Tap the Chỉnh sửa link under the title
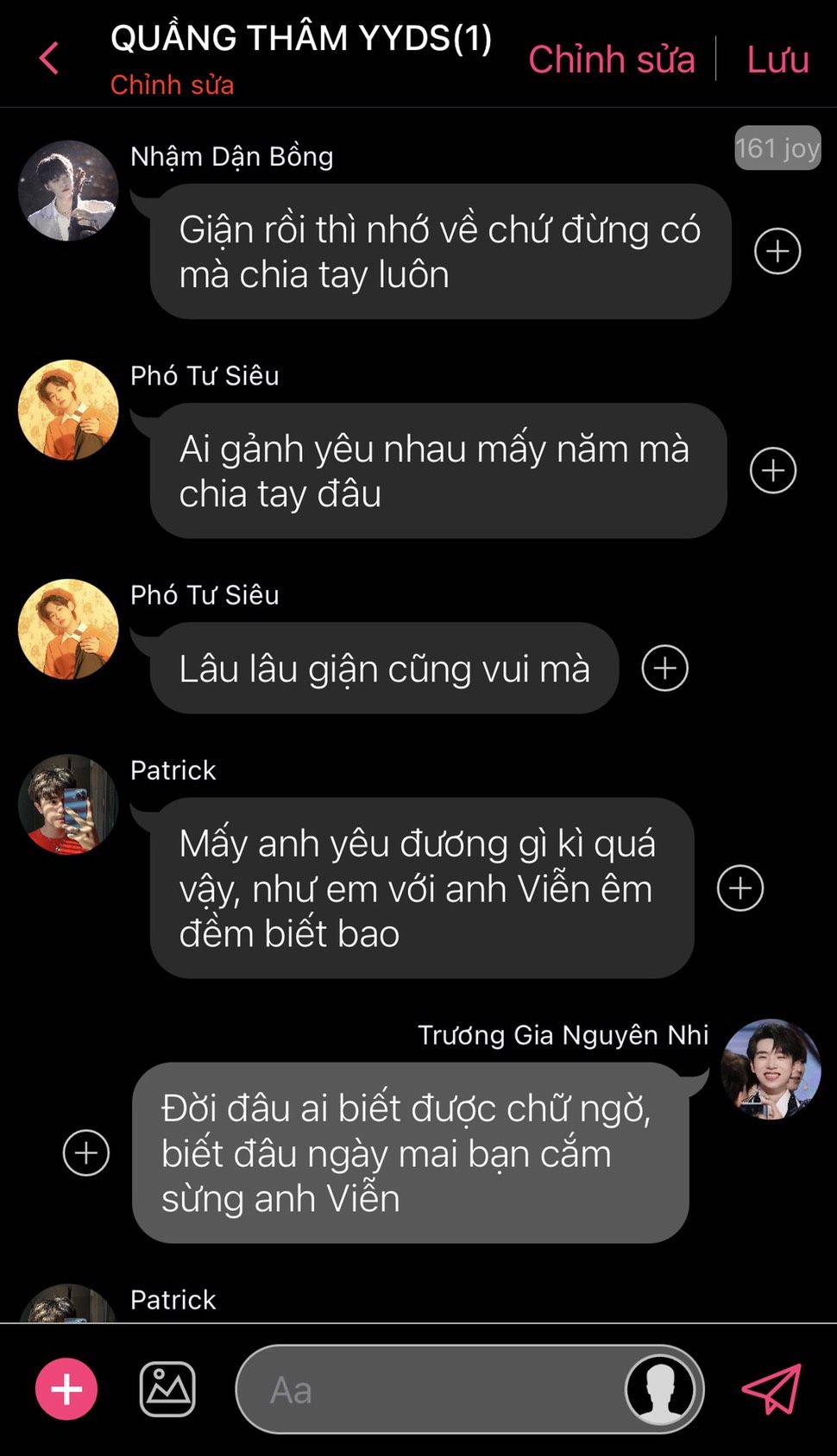 coord(172,85)
